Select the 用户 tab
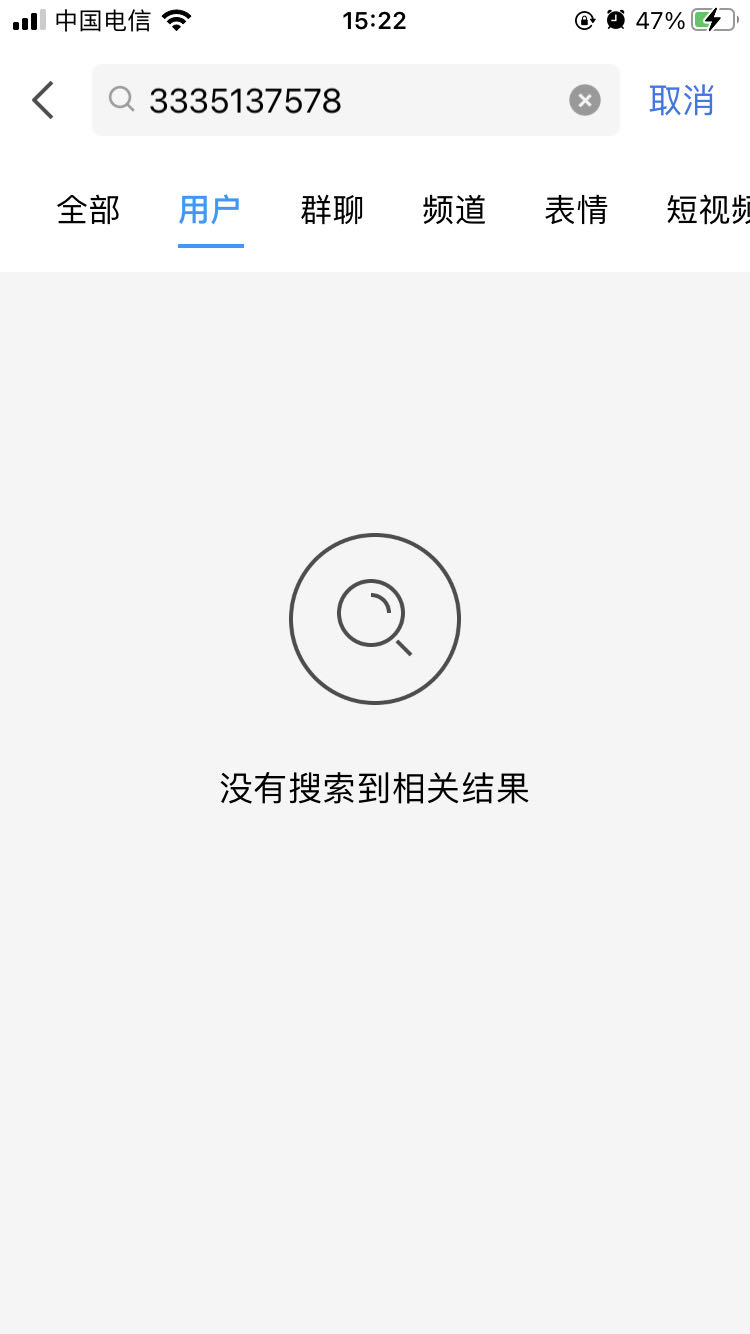 coord(210,210)
